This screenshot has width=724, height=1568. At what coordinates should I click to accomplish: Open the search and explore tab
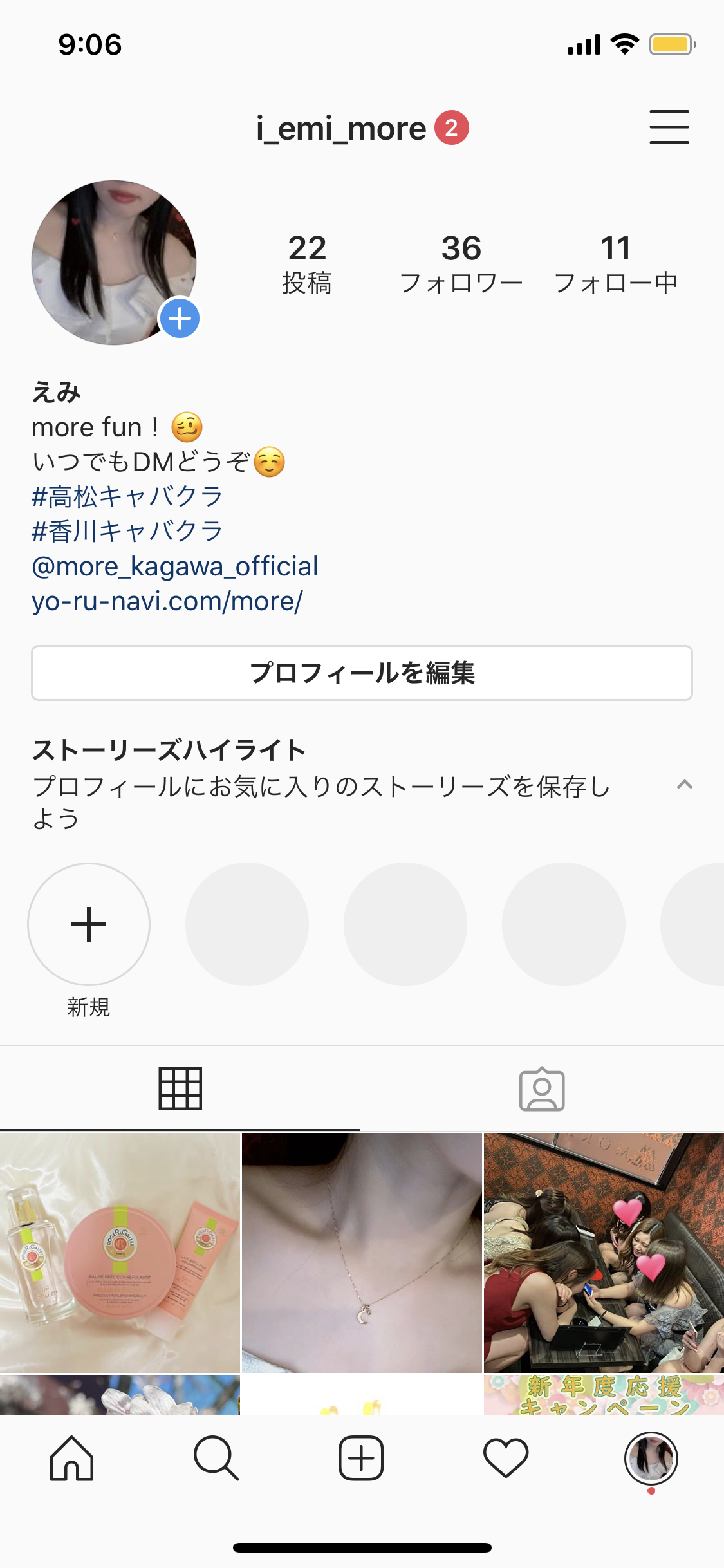click(216, 1459)
